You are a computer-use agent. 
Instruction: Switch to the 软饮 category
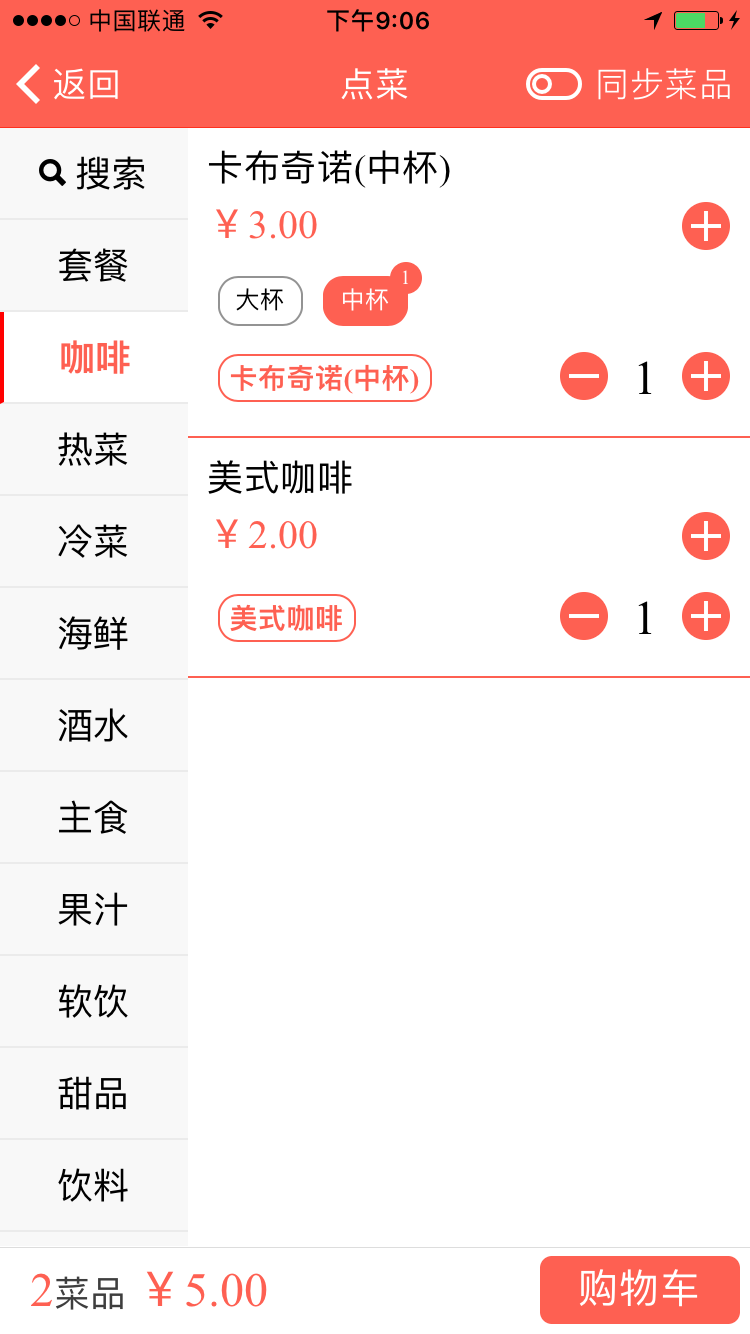94,1002
